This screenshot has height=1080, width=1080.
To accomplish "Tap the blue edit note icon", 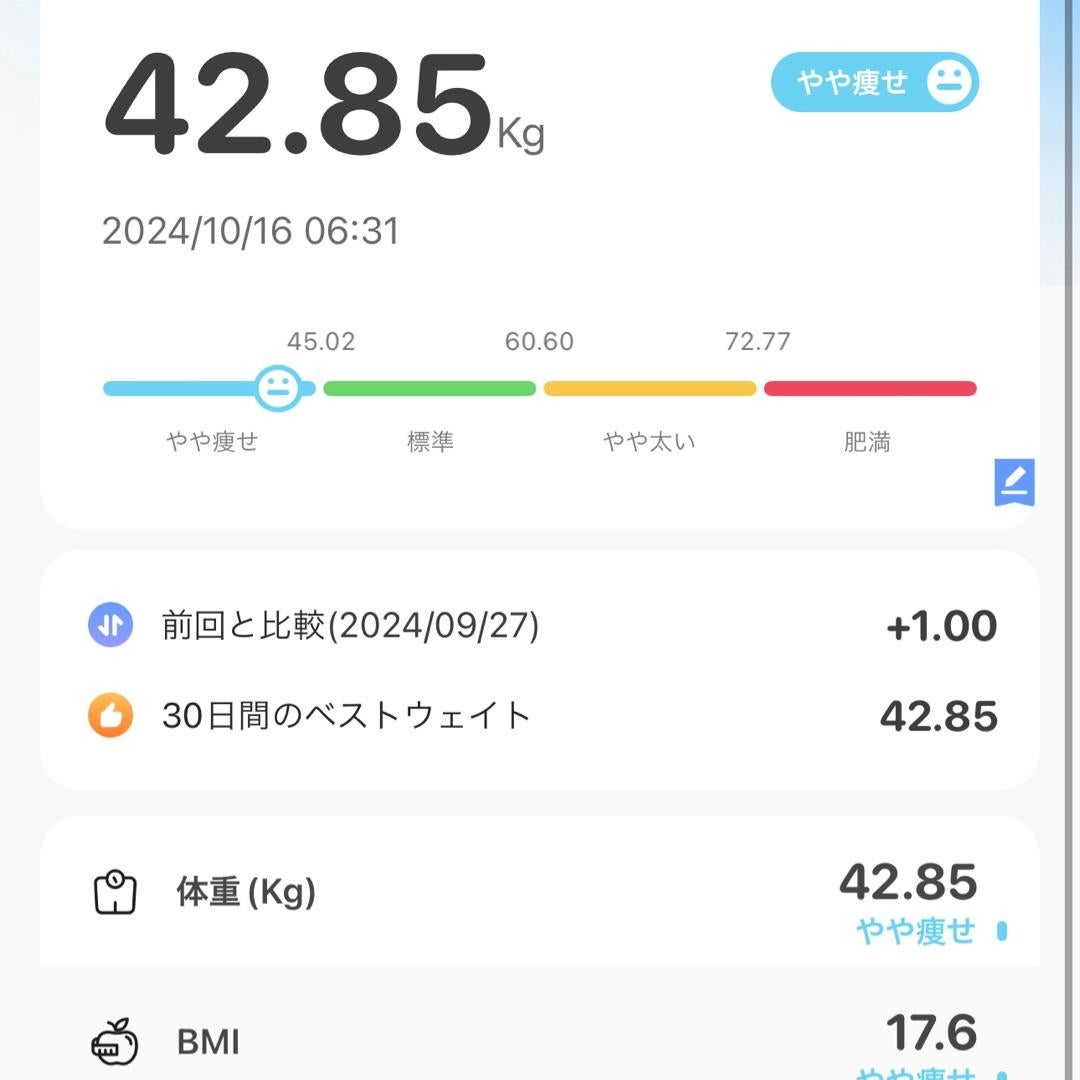I will [1014, 483].
